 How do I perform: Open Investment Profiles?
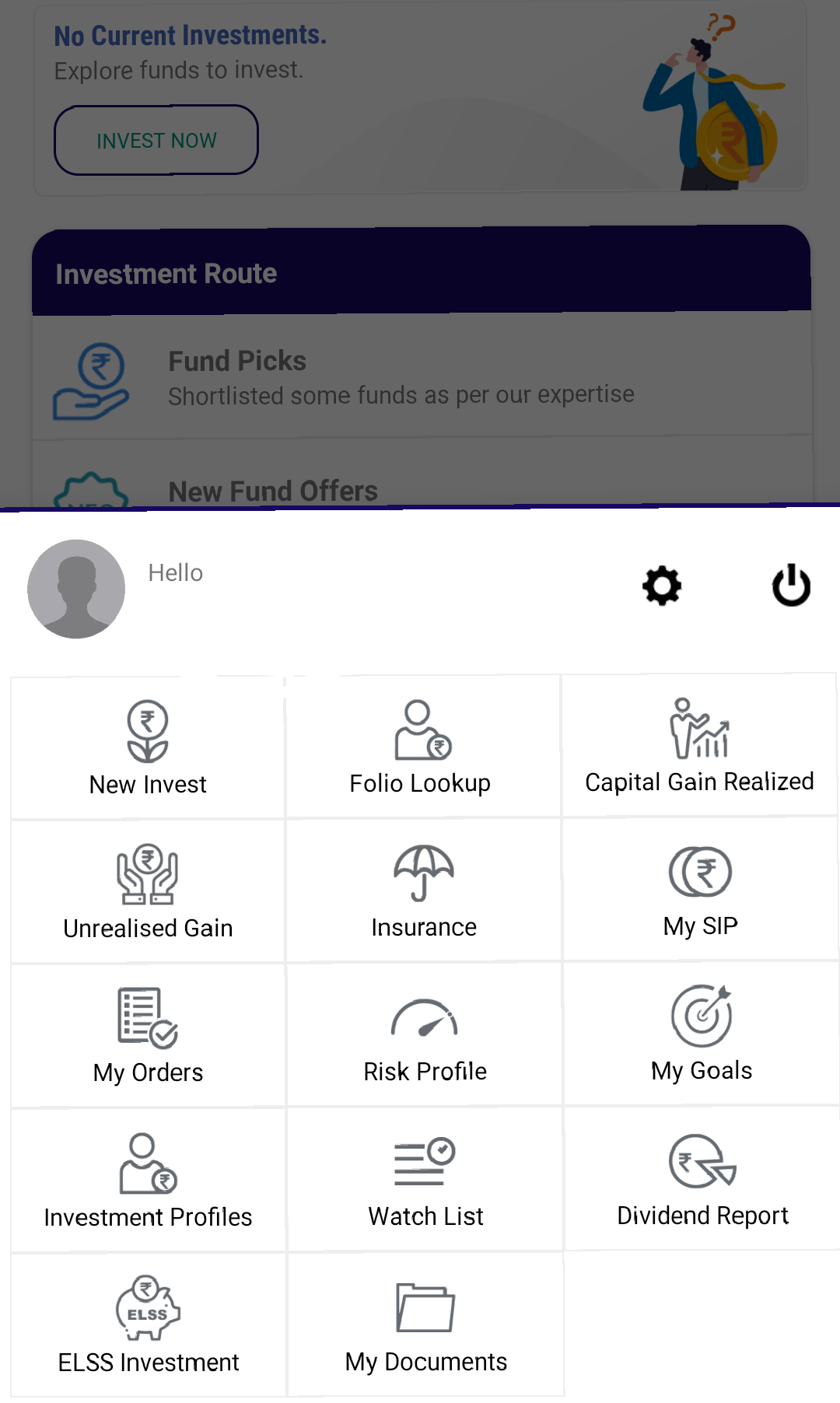click(x=148, y=1181)
